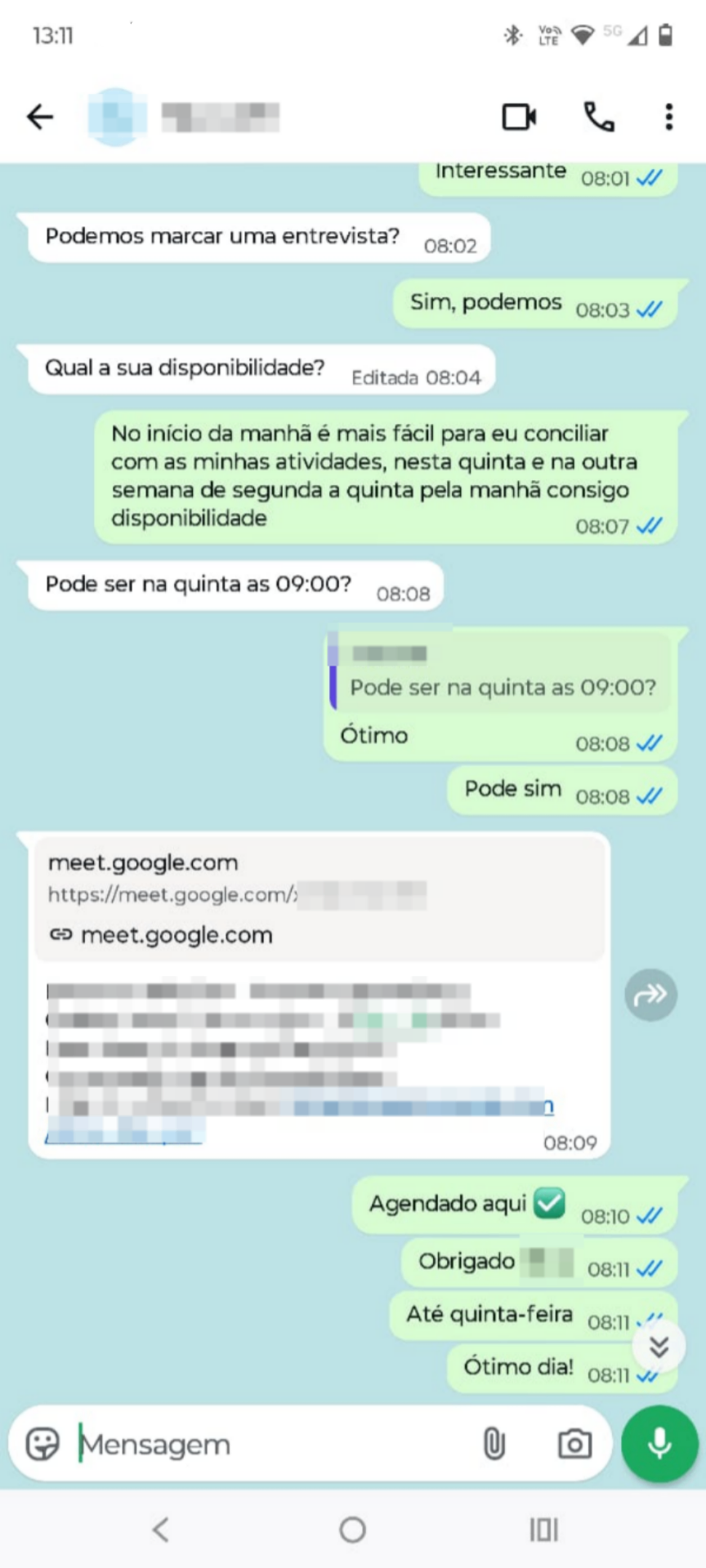Viewport: 706px width, 1568px height.
Task: Open the contact's profile picture
Action: [x=117, y=118]
